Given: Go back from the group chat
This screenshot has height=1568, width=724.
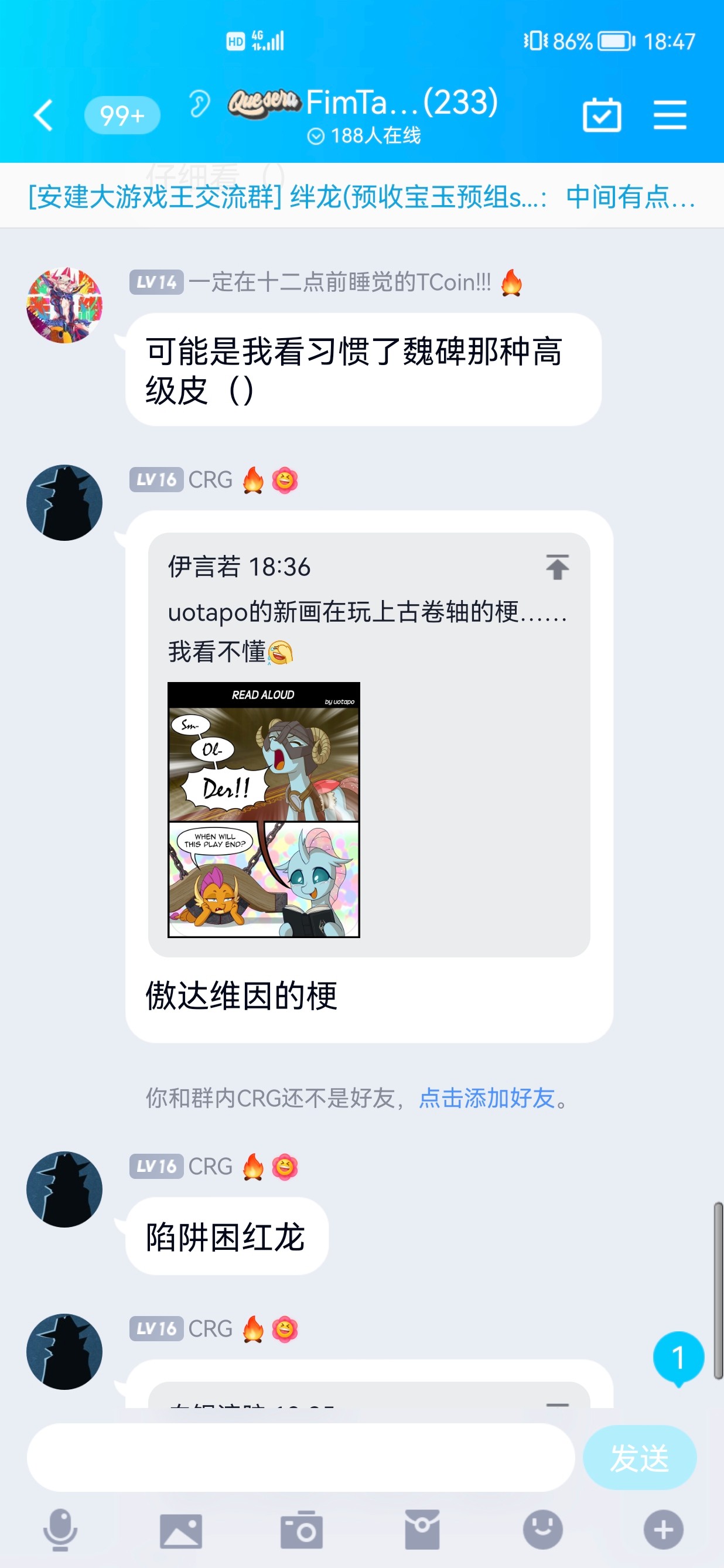Looking at the screenshot, I should point(44,115).
